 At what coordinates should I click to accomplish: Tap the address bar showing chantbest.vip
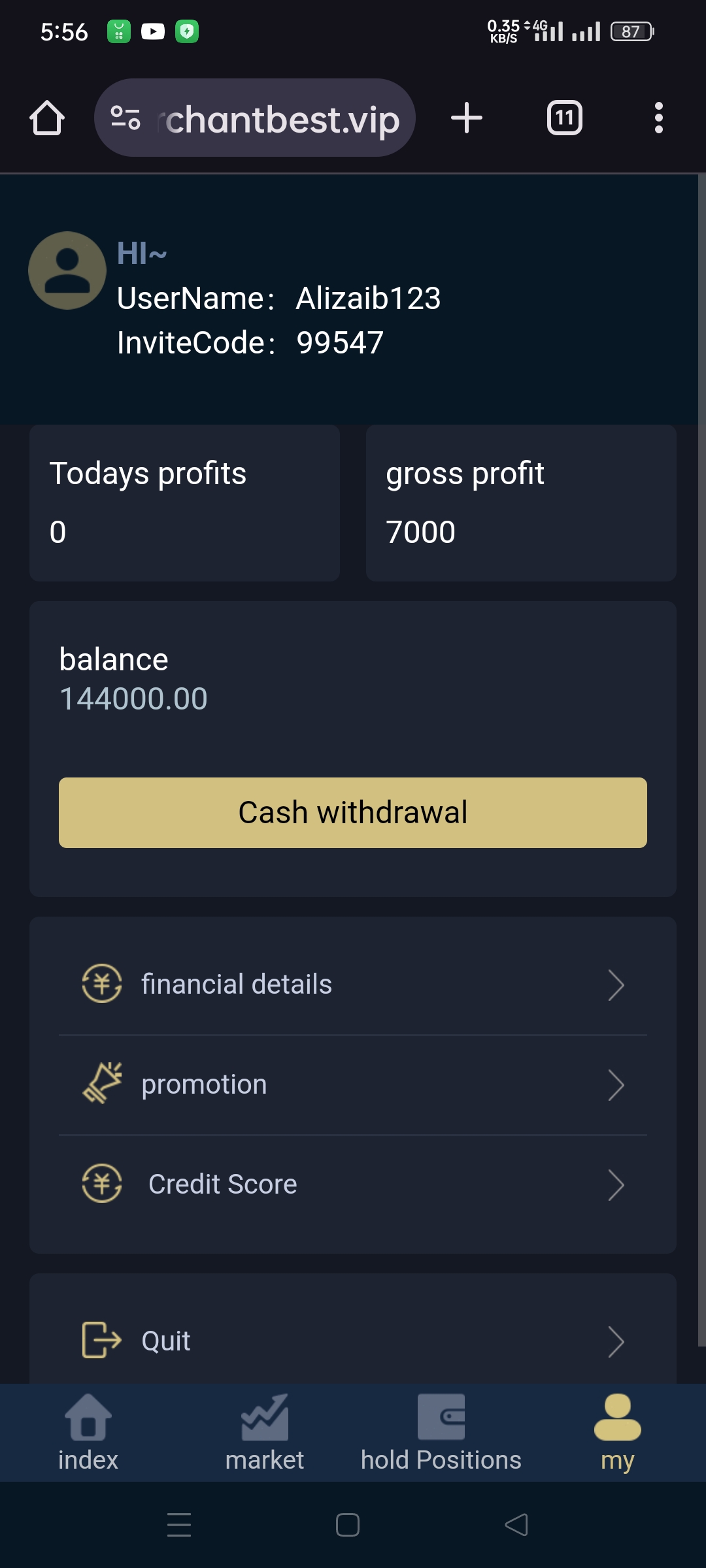[x=255, y=118]
